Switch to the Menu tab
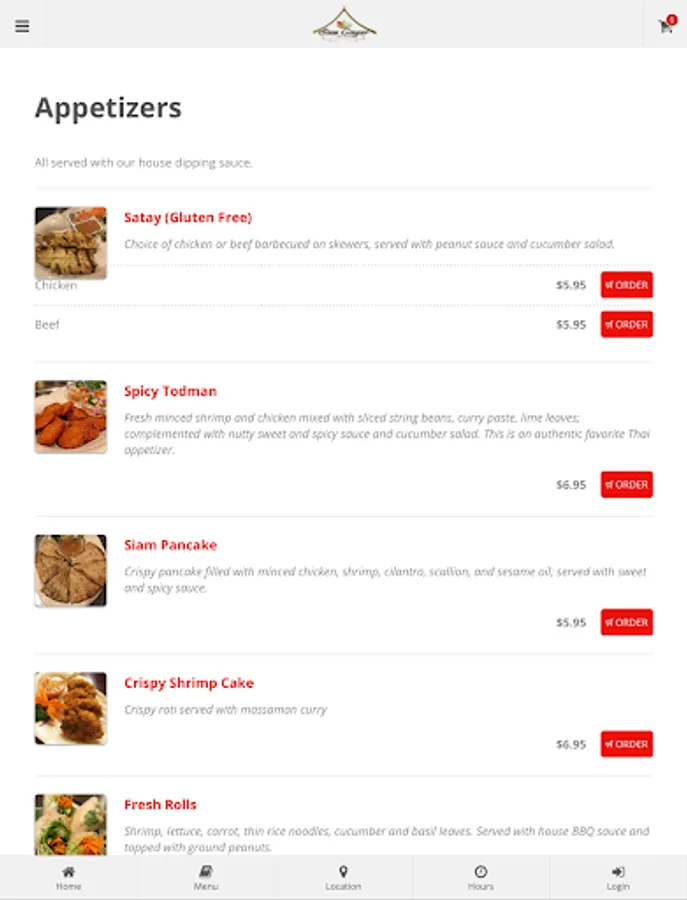The height and width of the screenshot is (900, 687). [206, 878]
